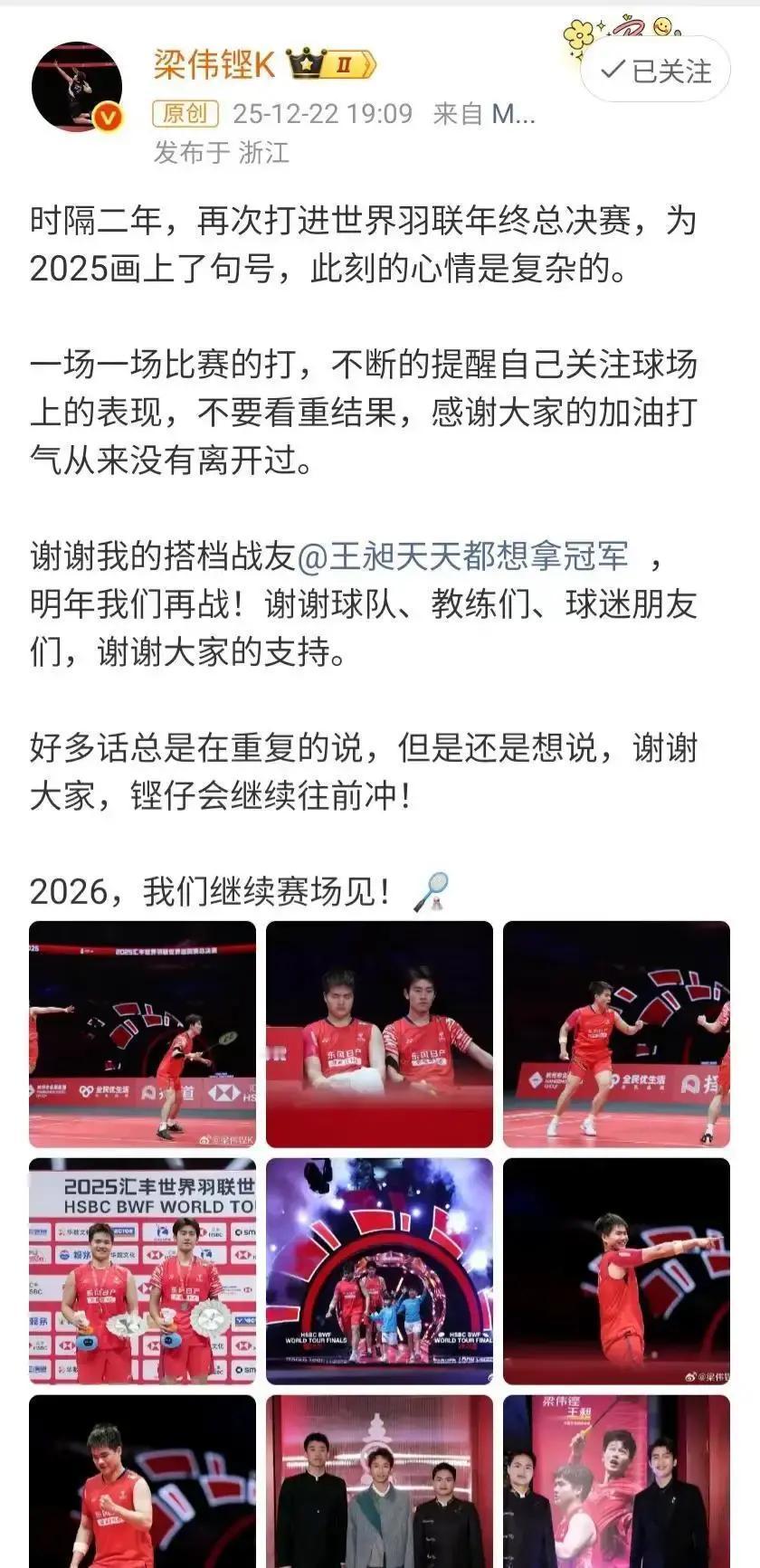The height and width of the screenshot is (1568, 760).
Task: Toggle the 已关注 follow state
Action: click(653, 69)
